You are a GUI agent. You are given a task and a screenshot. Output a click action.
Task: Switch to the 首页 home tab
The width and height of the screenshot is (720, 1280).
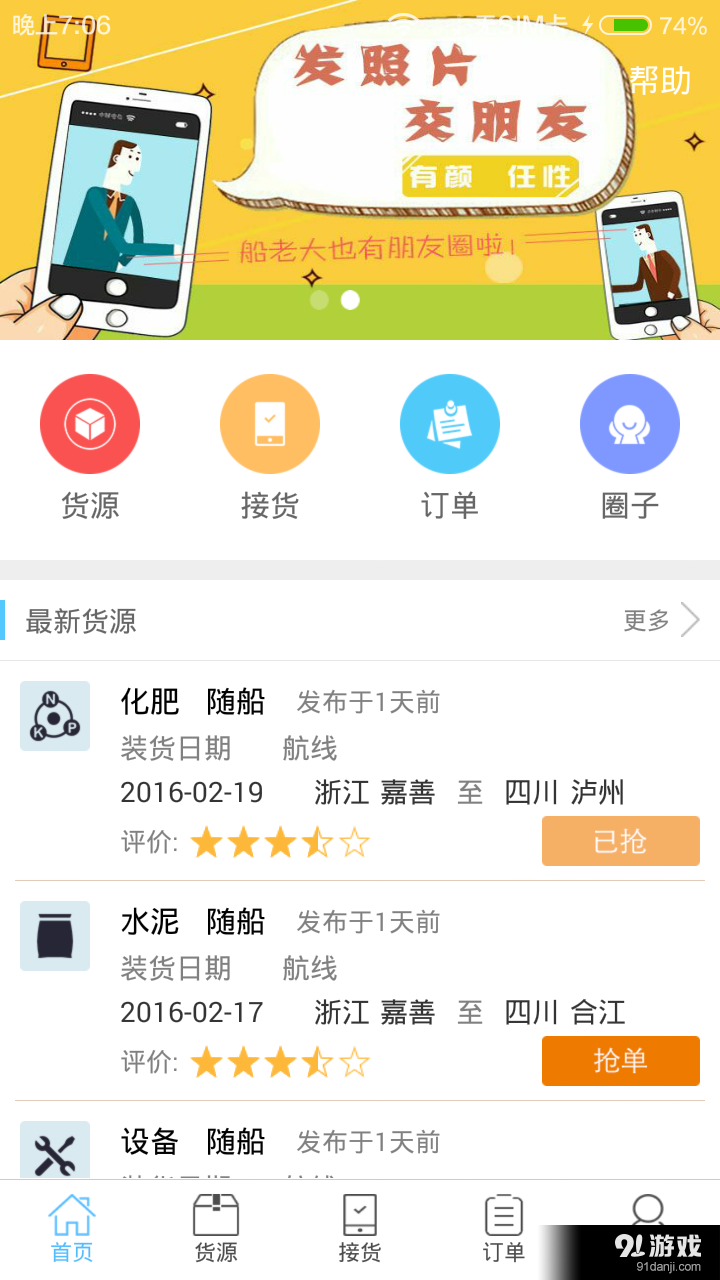click(x=72, y=1230)
